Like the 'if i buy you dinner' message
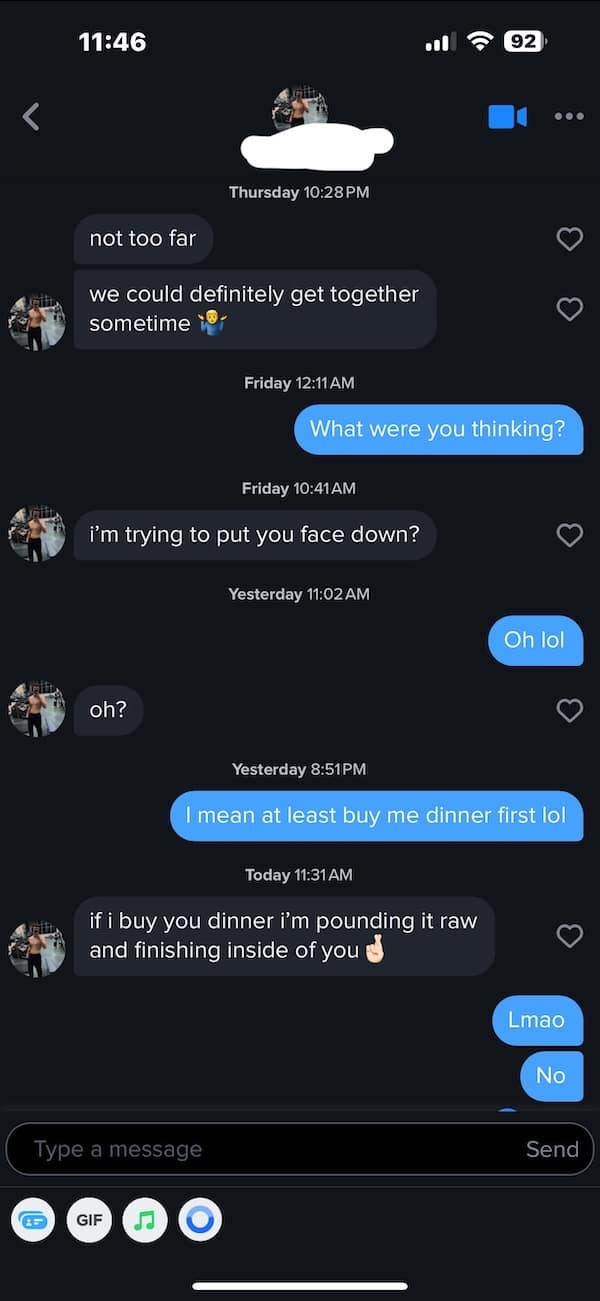 tap(569, 935)
